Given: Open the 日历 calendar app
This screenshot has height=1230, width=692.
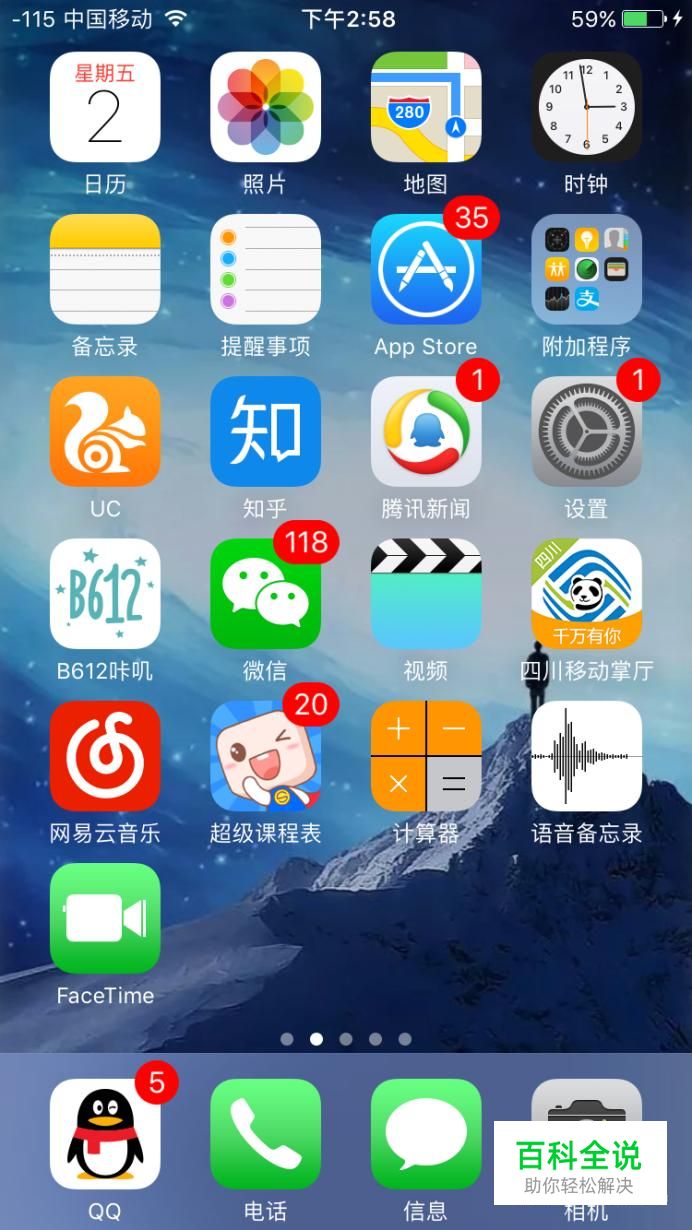Looking at the screenshot, I should coord(105,107).
